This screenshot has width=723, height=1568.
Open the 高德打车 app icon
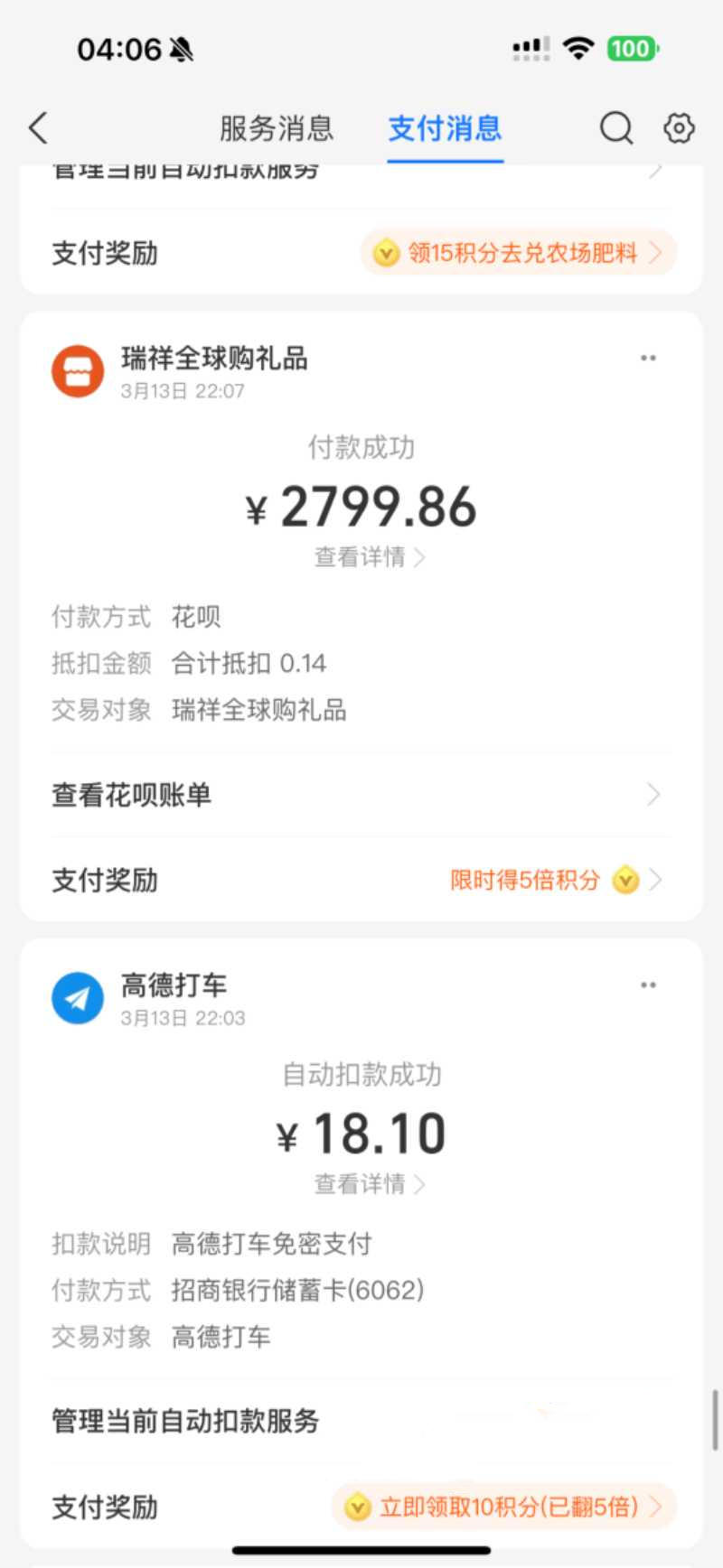(x=77, y=998)
